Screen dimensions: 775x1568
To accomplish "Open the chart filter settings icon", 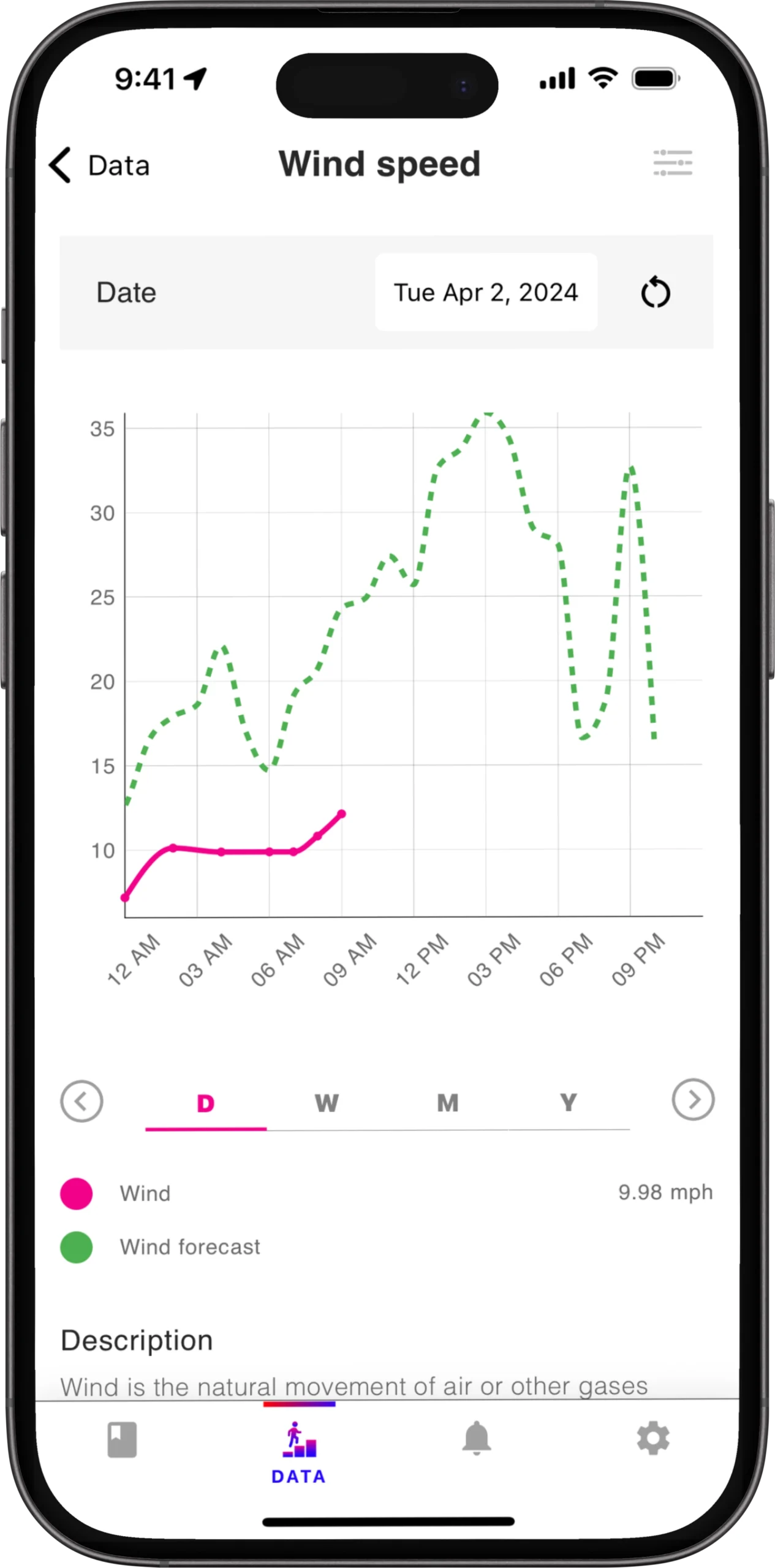I will click(672, 164).
